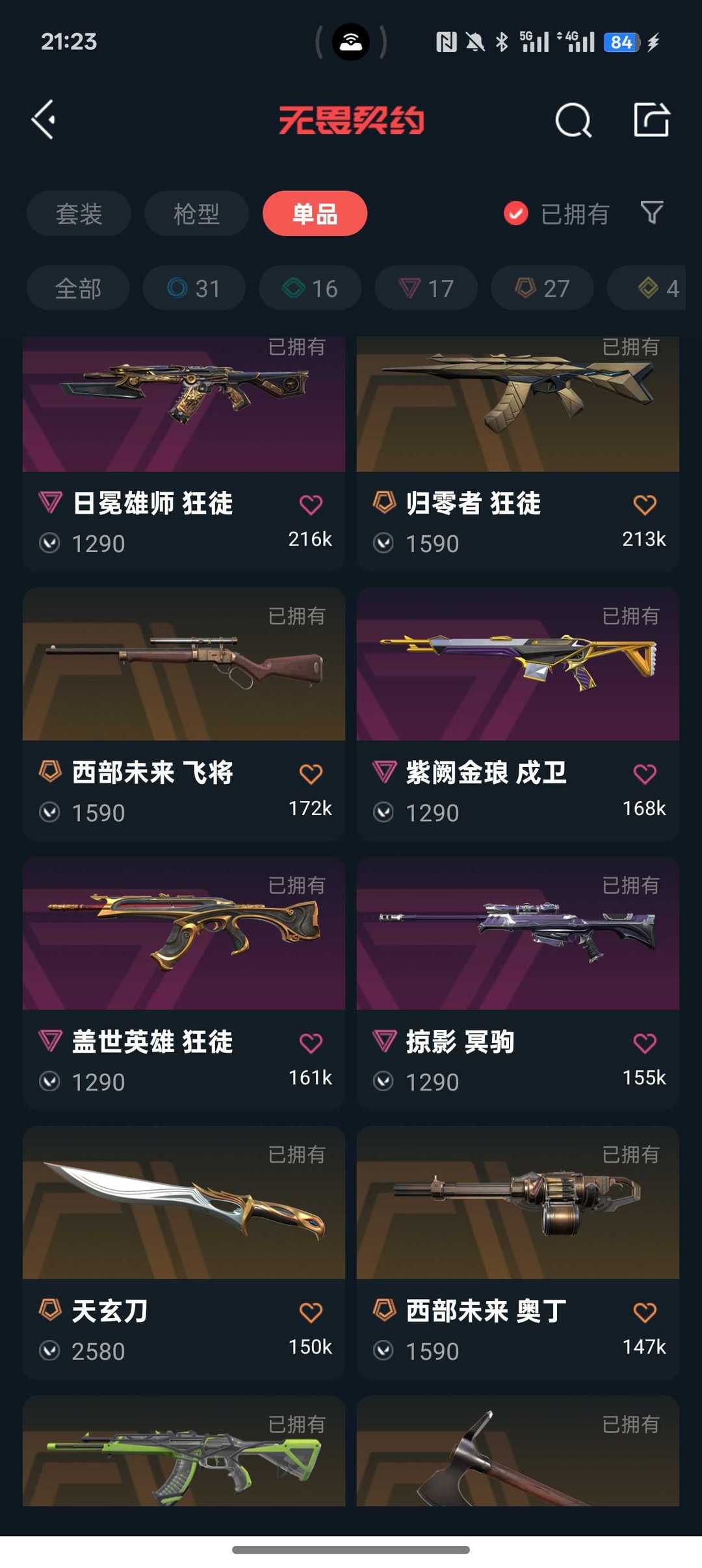This screenshot has height=1568, width=702.
Task: Toggle the 已拥有 checkbox filter
Action: click(556, 214)
